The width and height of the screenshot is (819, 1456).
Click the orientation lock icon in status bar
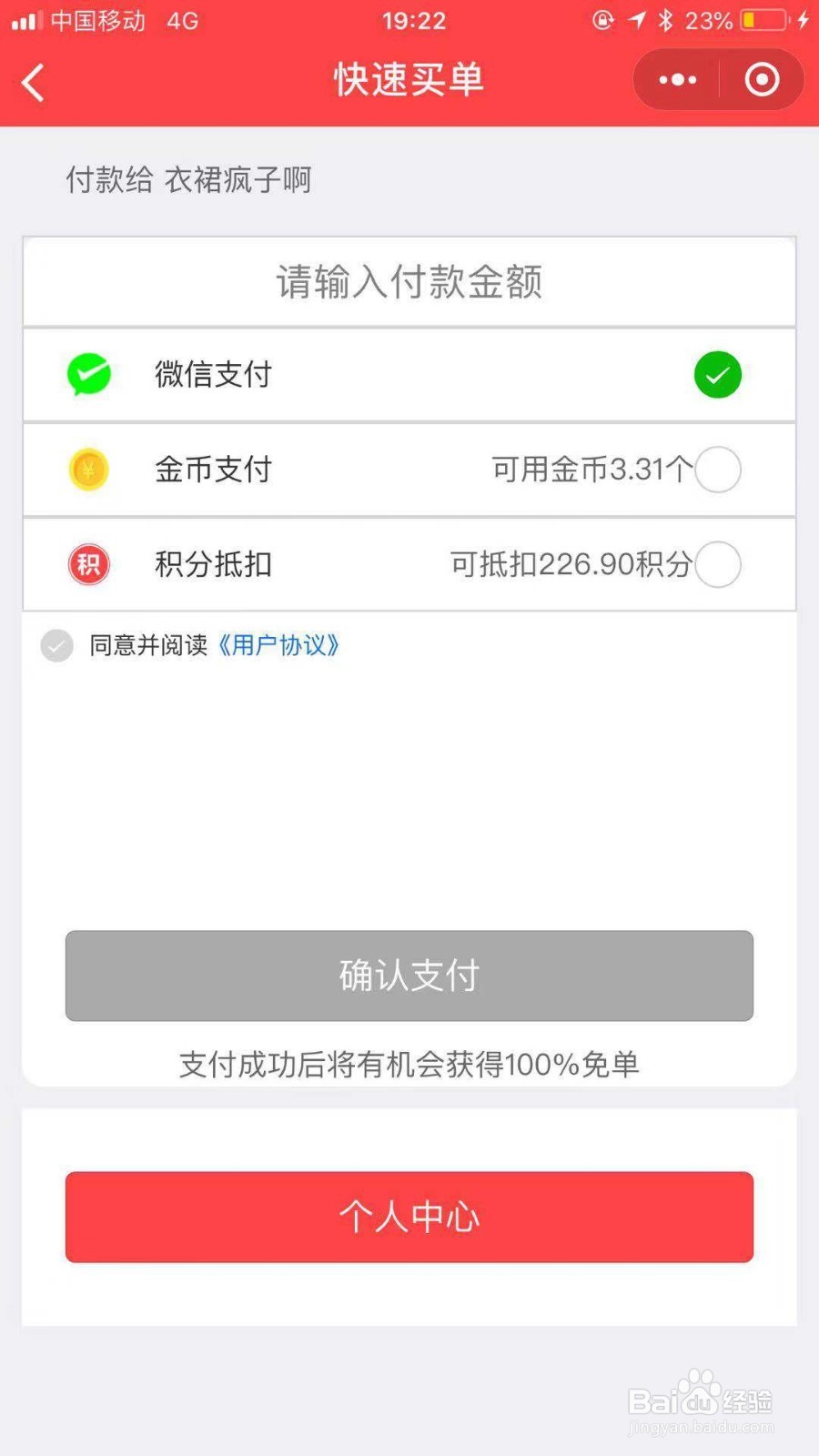[x=603, y=20]
